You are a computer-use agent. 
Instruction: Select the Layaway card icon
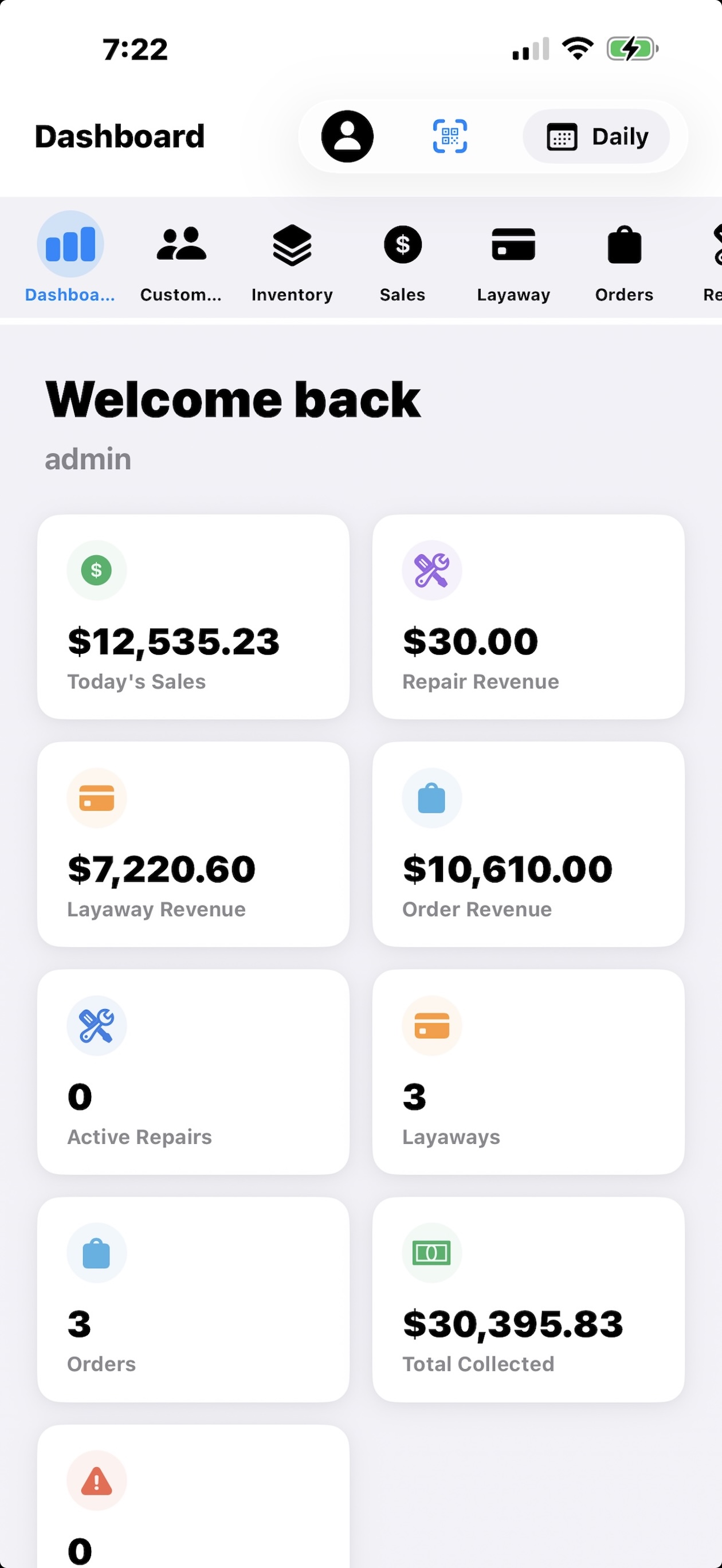pyautogui.click(x=513, y=244)
